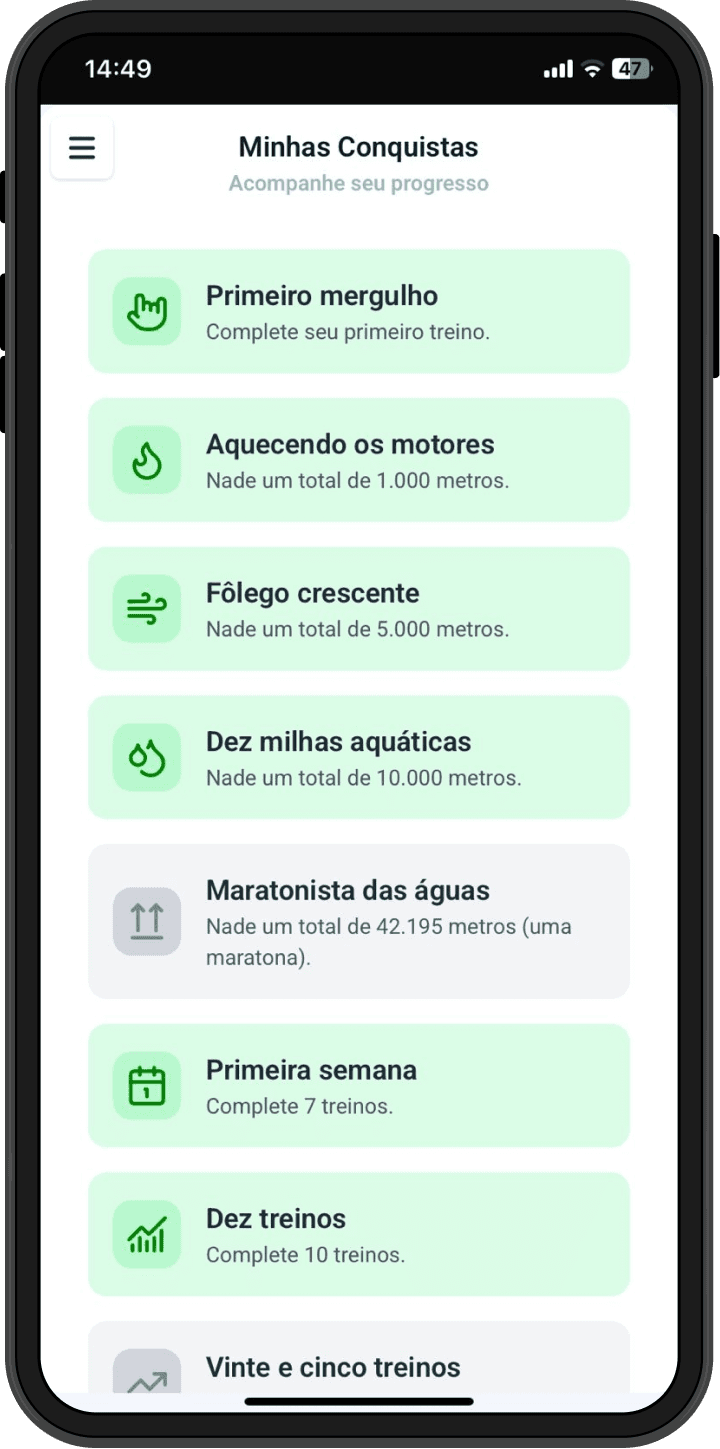
Task: Show the Primeira semana achievement
Action: (x=359, y=1085)
